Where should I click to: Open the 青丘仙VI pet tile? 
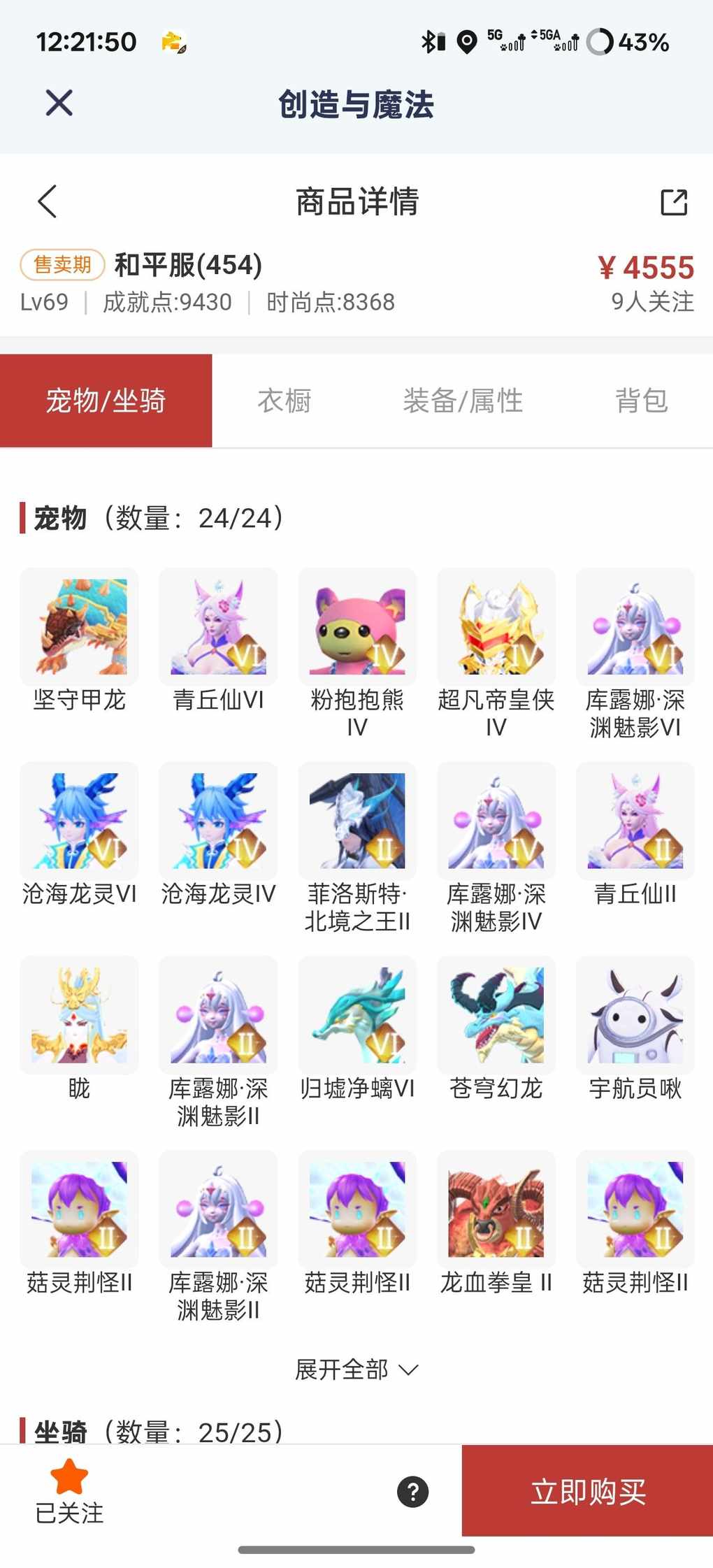[218, 628]
